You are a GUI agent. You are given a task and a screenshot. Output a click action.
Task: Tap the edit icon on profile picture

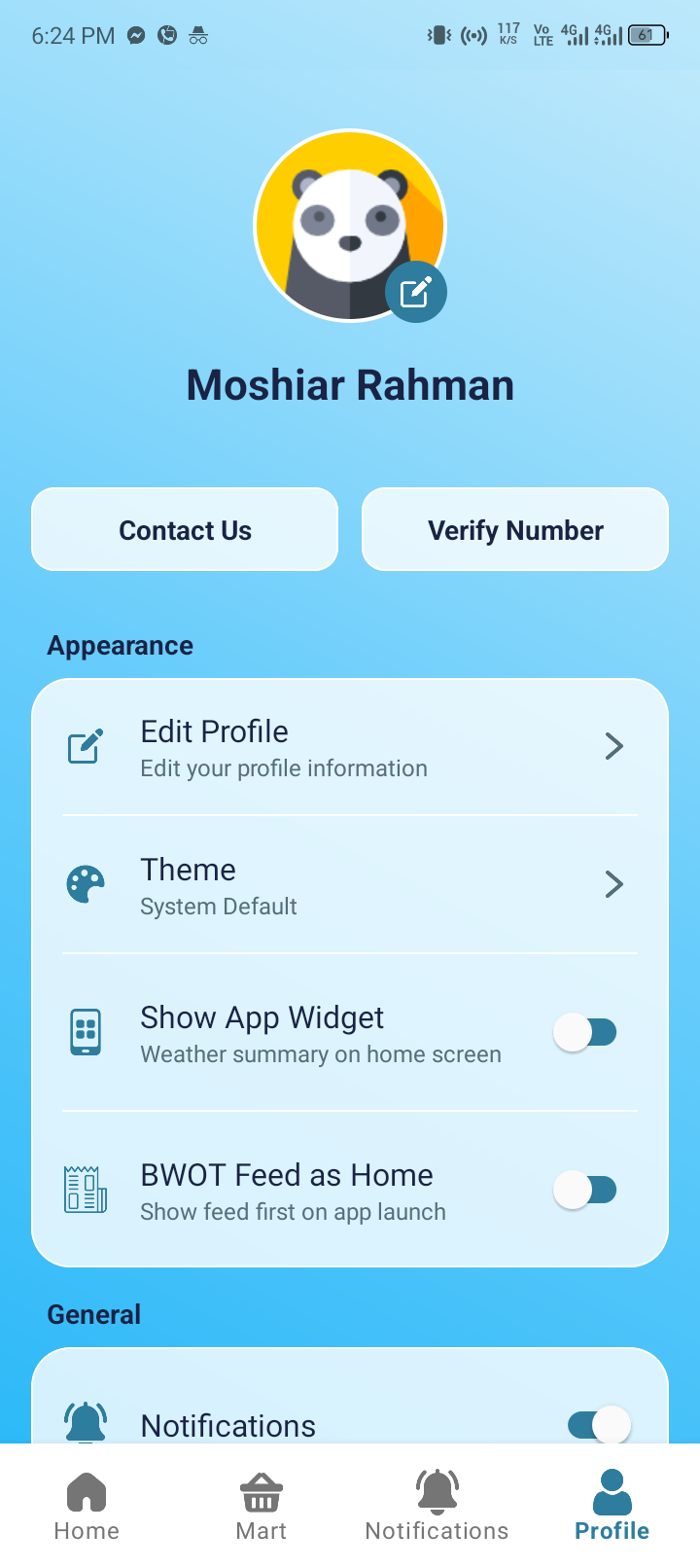(416, 292)
